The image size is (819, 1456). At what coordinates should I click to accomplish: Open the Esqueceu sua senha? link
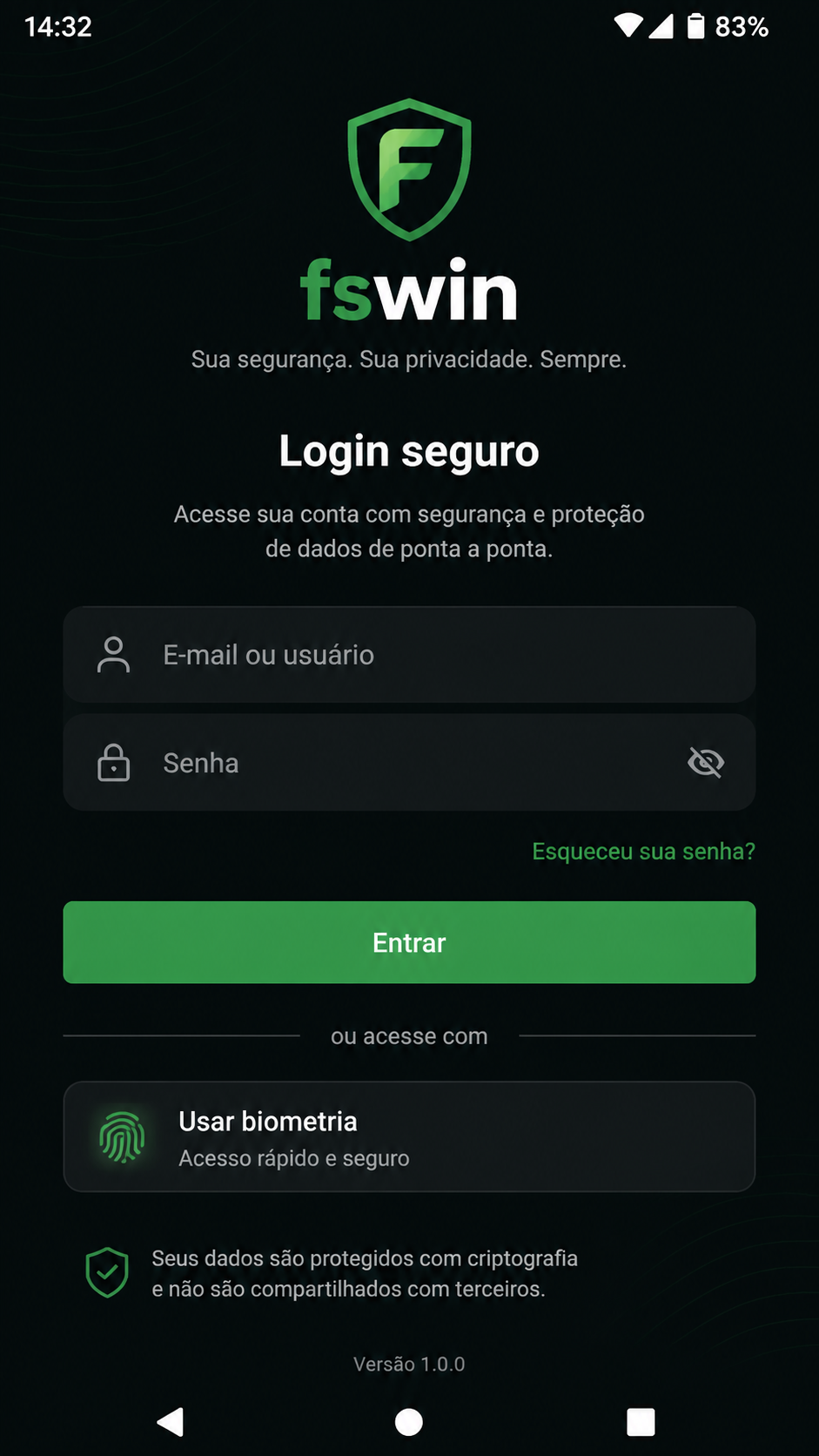tap(643, 851)
